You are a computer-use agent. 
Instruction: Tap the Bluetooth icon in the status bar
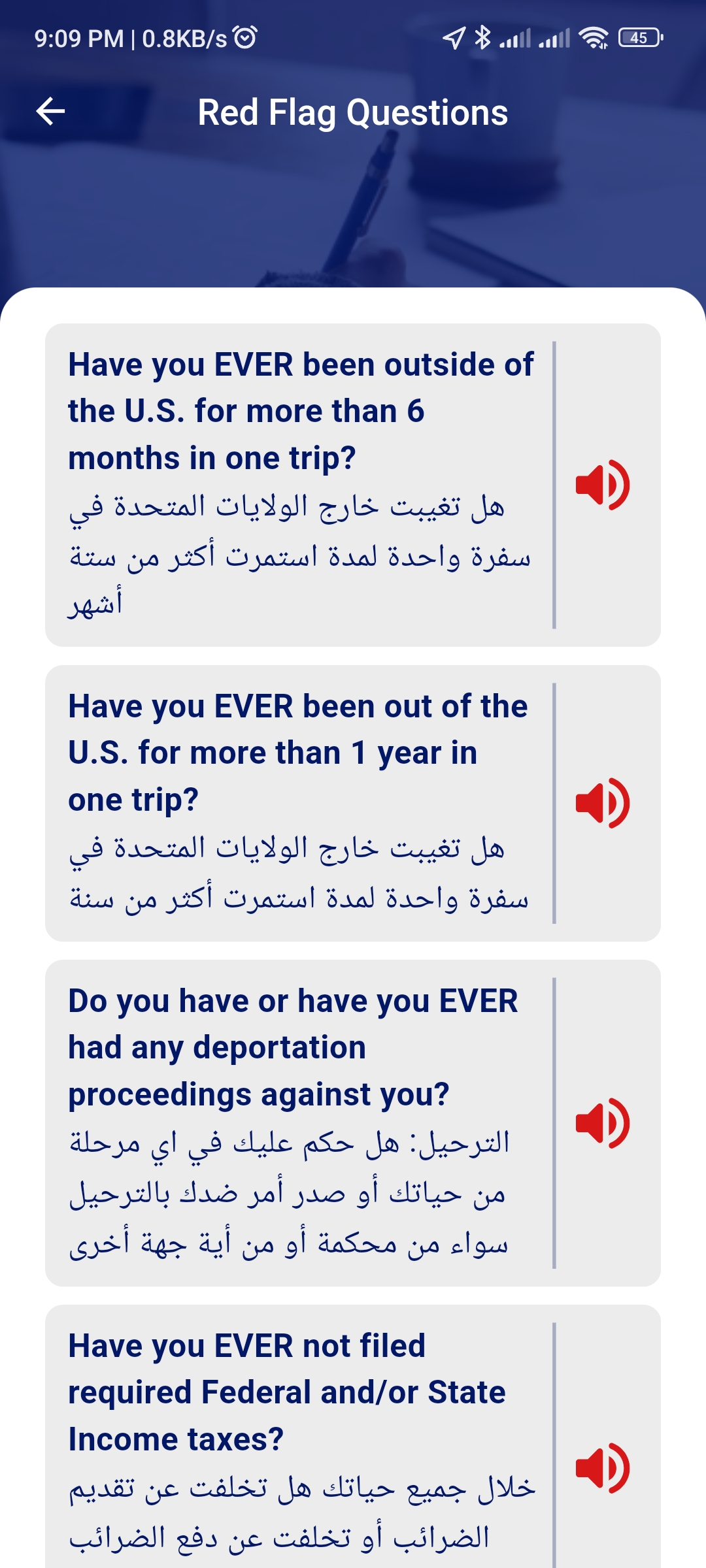pyautogui.click(x=482, y=39)
